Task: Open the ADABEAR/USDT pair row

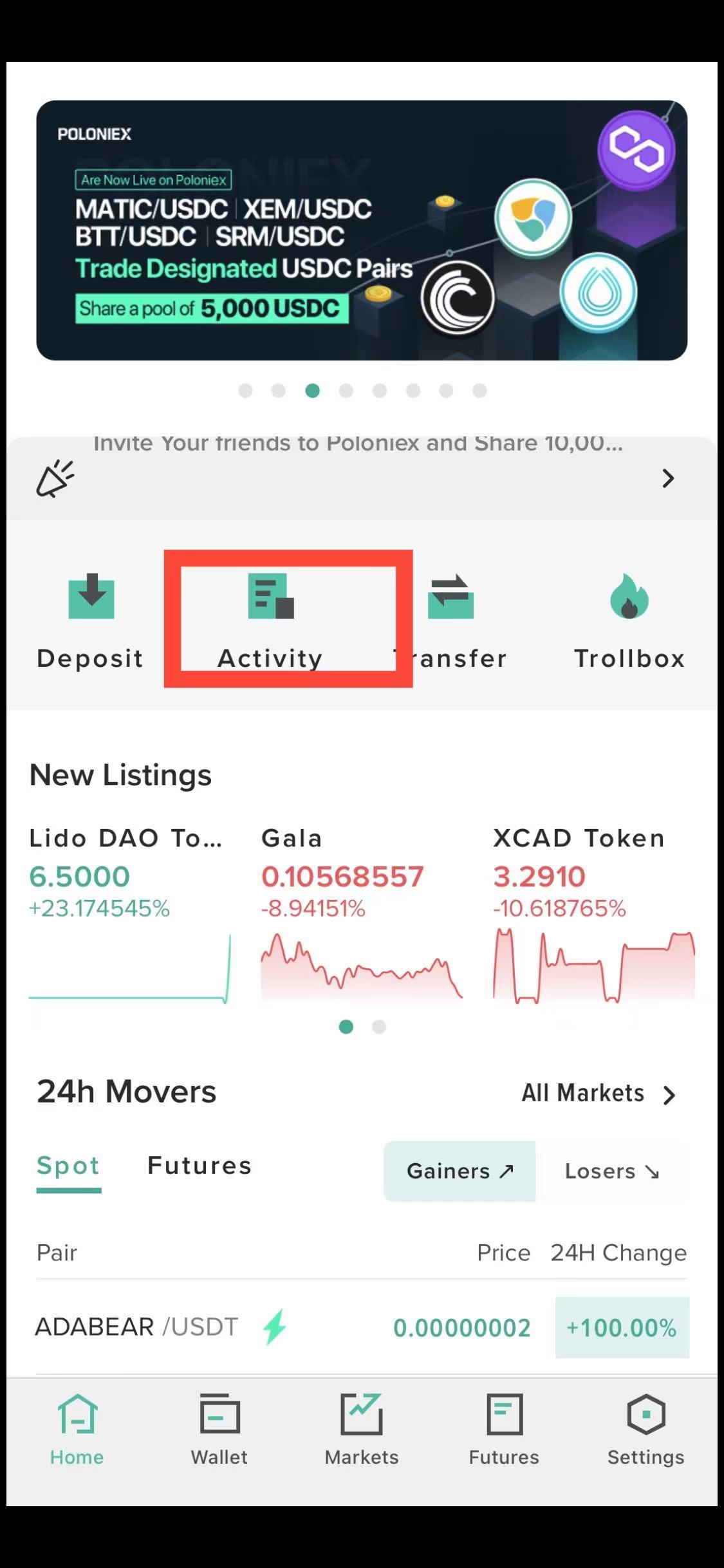Action: click(362, 1327)
